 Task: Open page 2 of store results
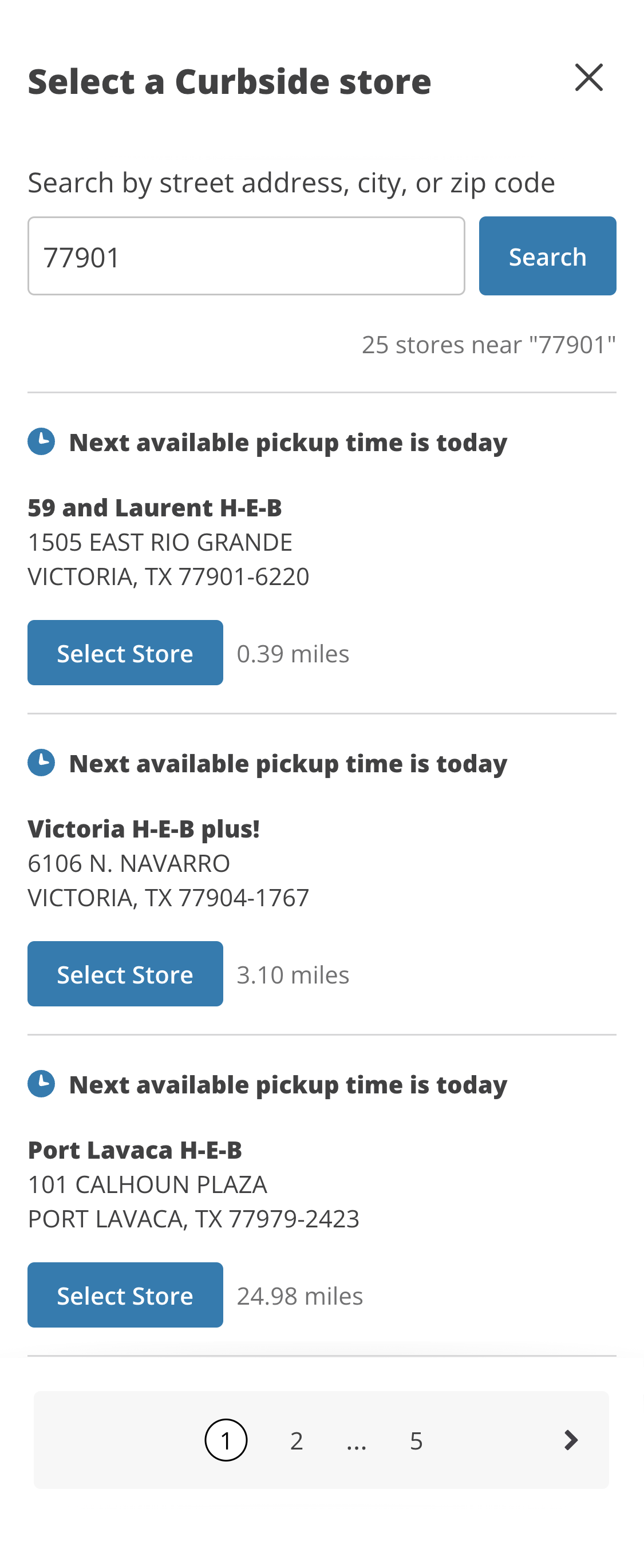[x=297, y=1440]
